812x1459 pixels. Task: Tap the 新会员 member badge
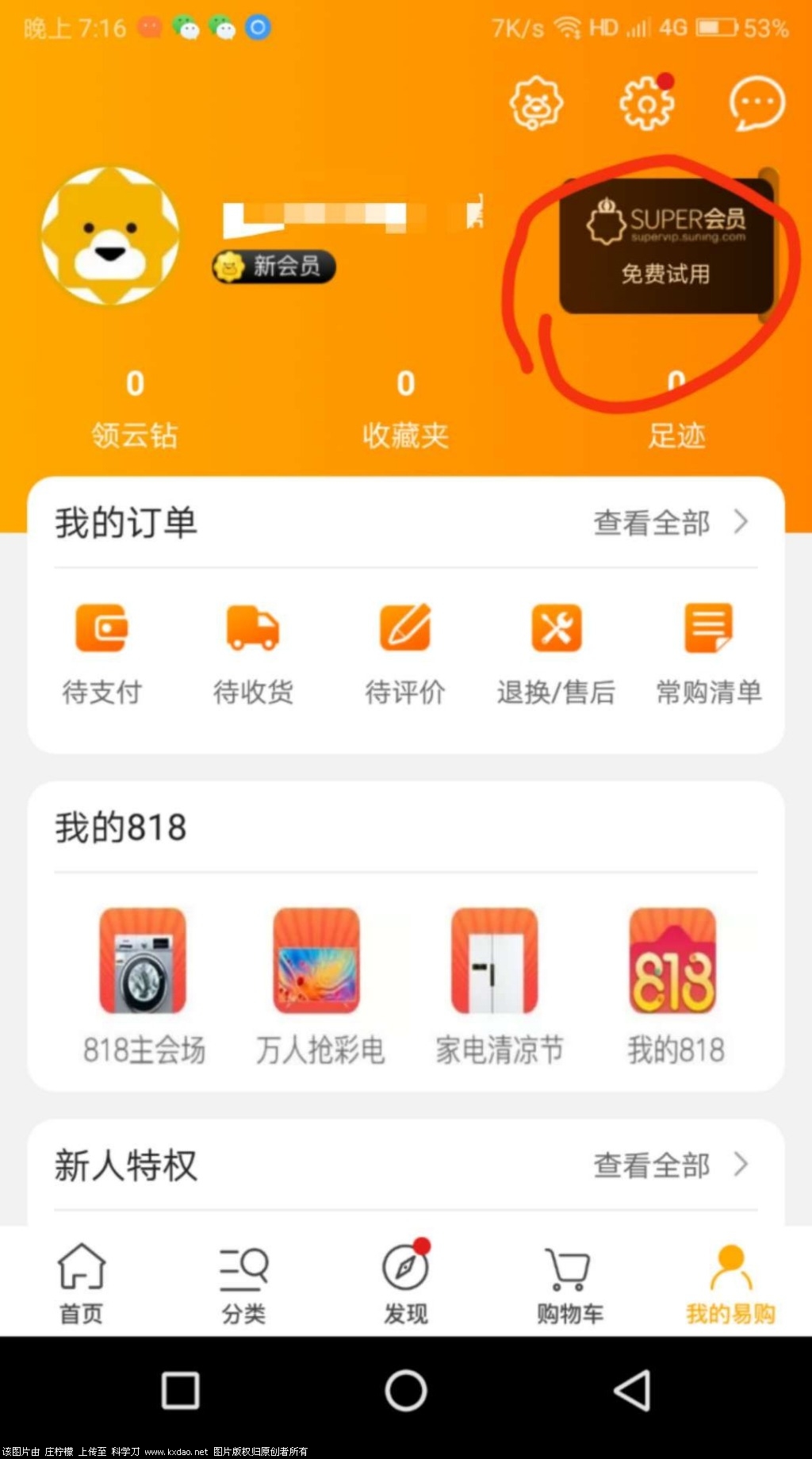tap(273, 267)
